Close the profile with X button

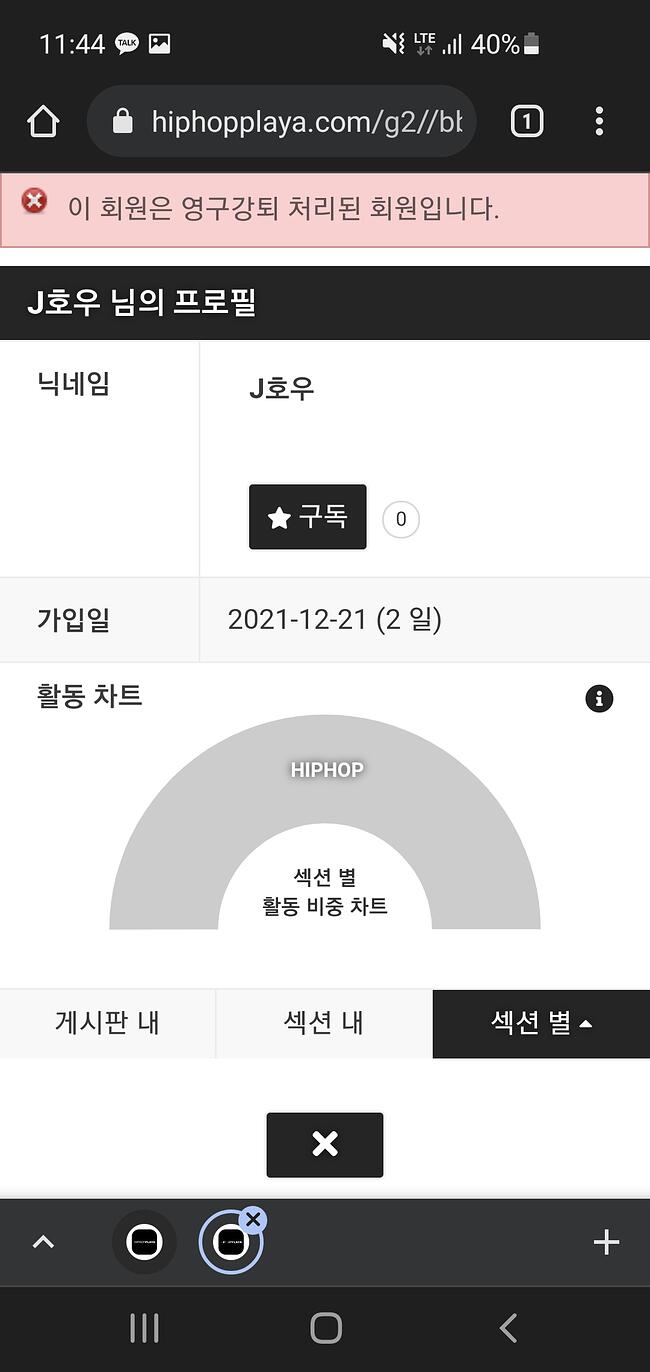324,1144
